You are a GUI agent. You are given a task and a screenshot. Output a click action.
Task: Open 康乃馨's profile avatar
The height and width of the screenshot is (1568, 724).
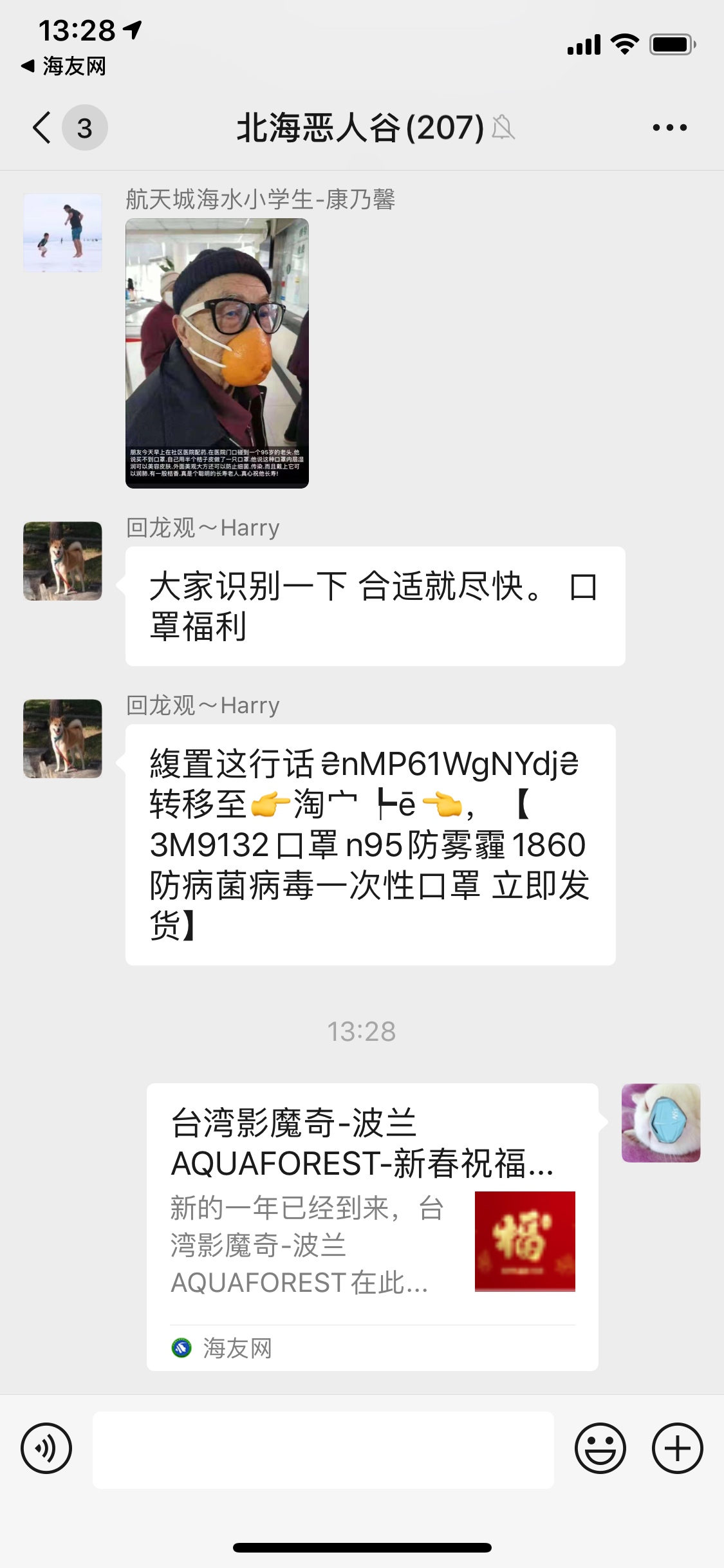click(62, 233)
